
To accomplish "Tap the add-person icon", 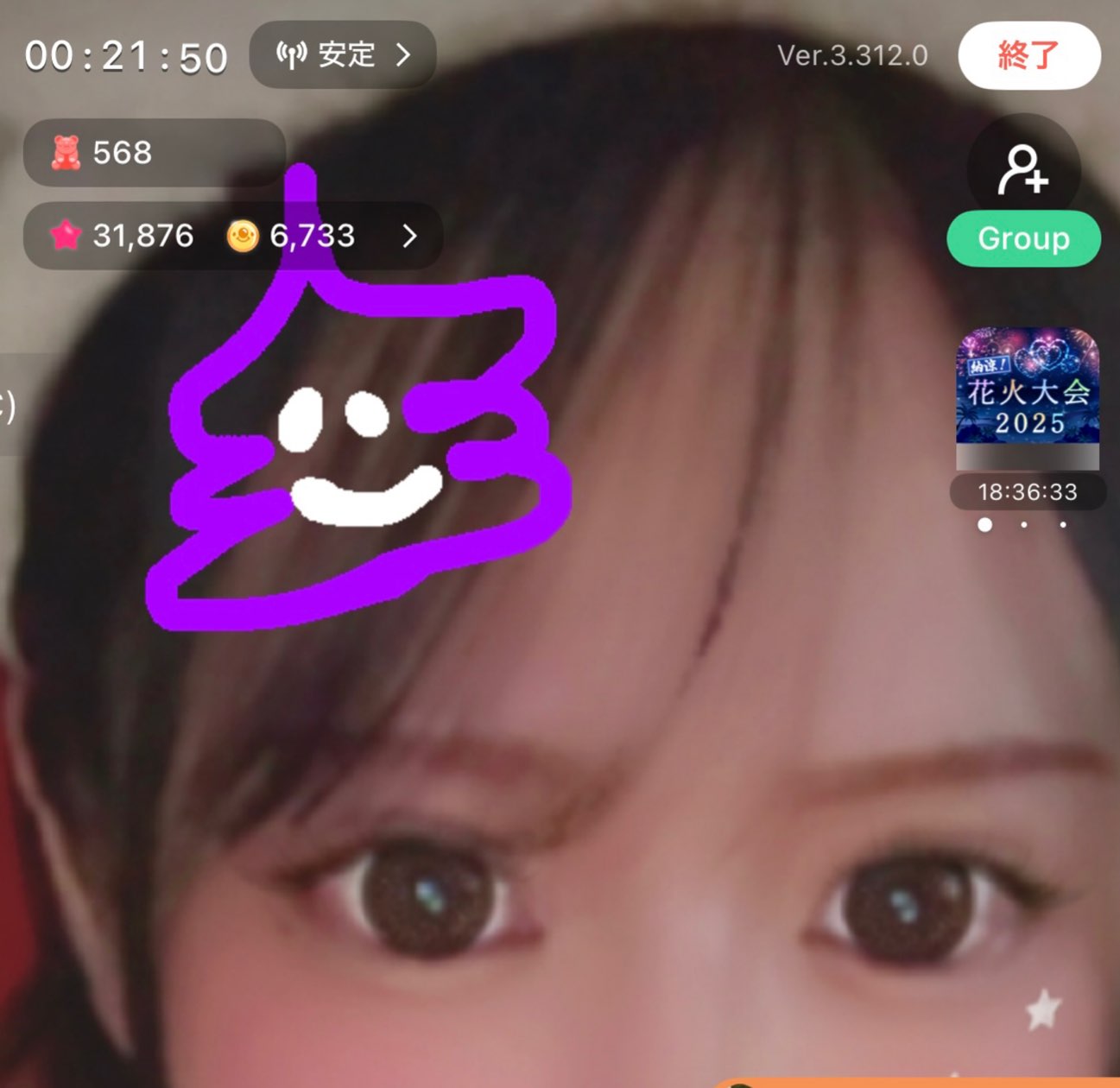I will [x=1023, y=169].
